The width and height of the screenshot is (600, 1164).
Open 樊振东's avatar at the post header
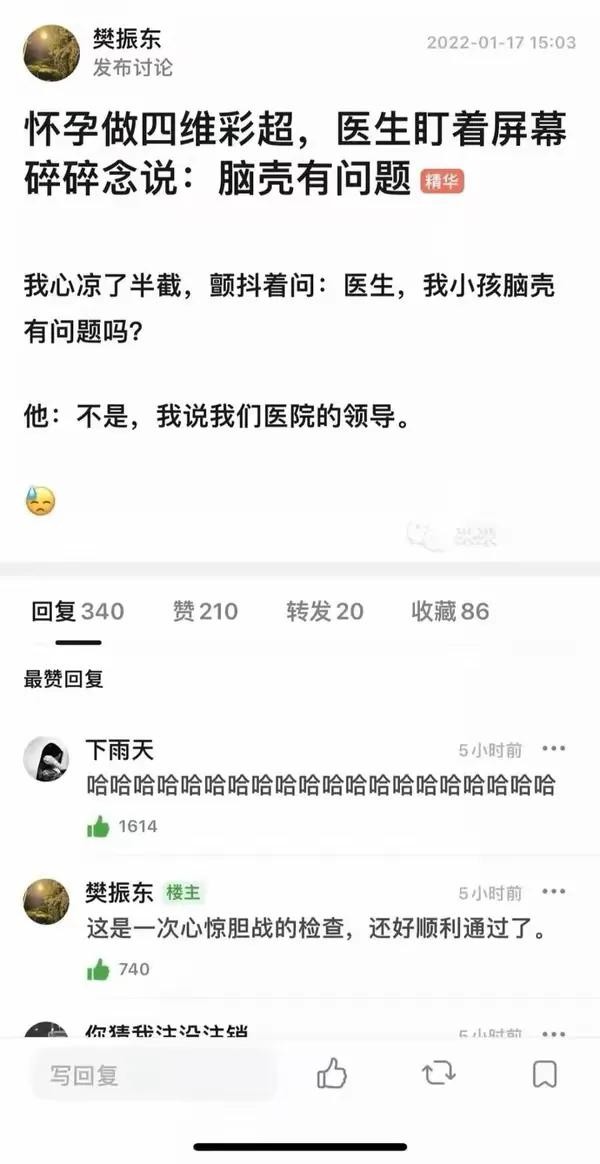coord(51,53)
